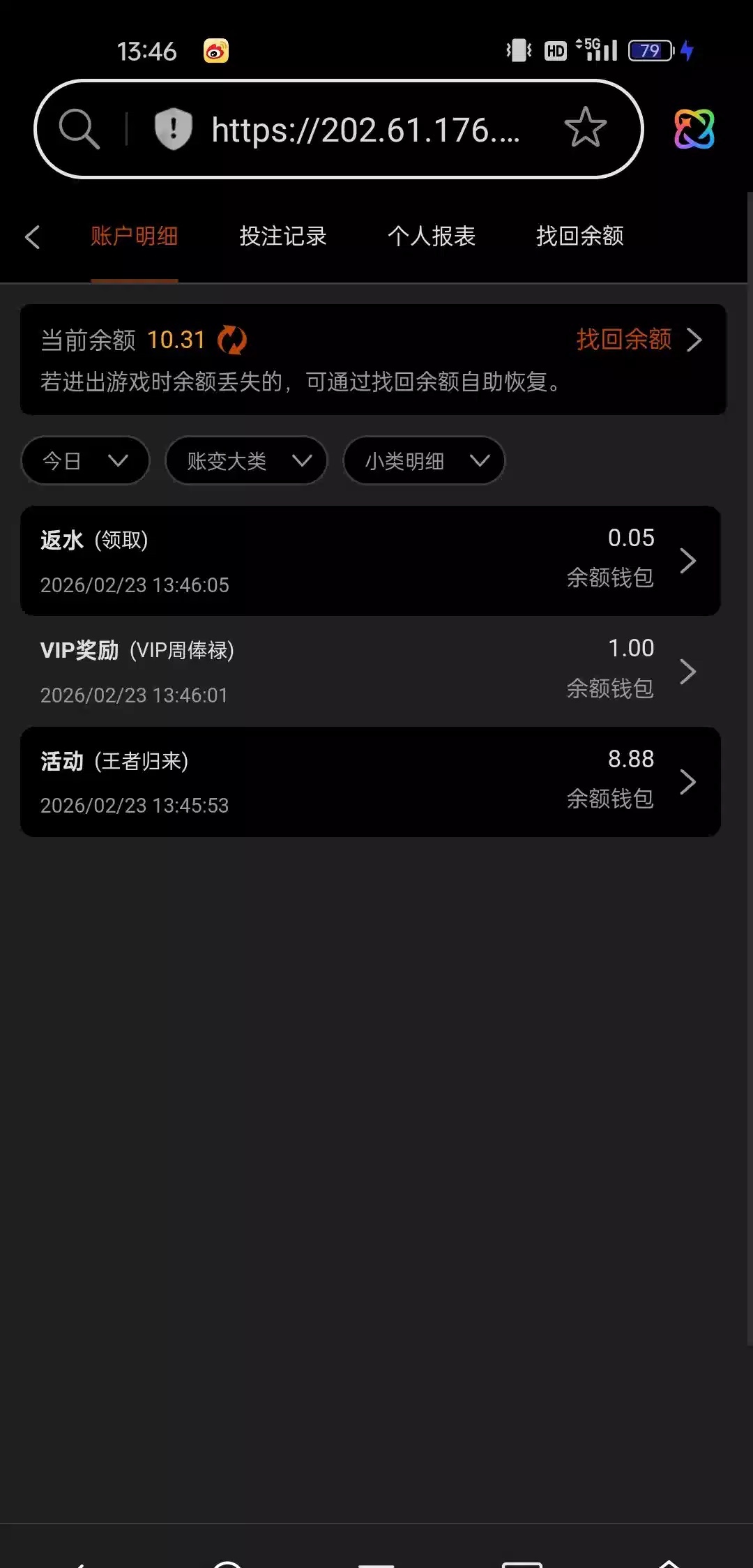Open the 找回余额 link in balance card

coord(638,340)
